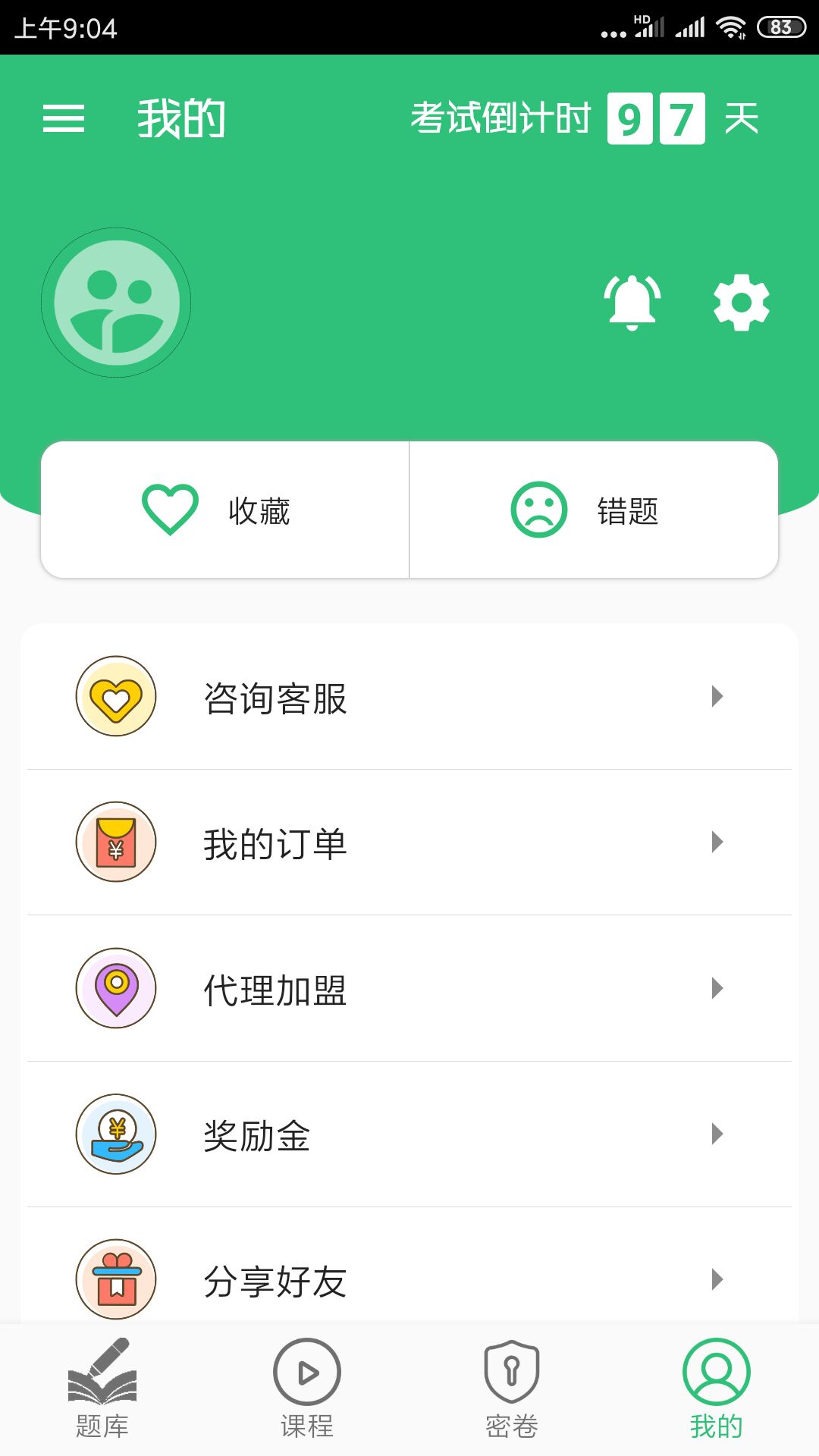Open settings with the gear icon
The image size is (819, 1456).
[x=741, y=301]
